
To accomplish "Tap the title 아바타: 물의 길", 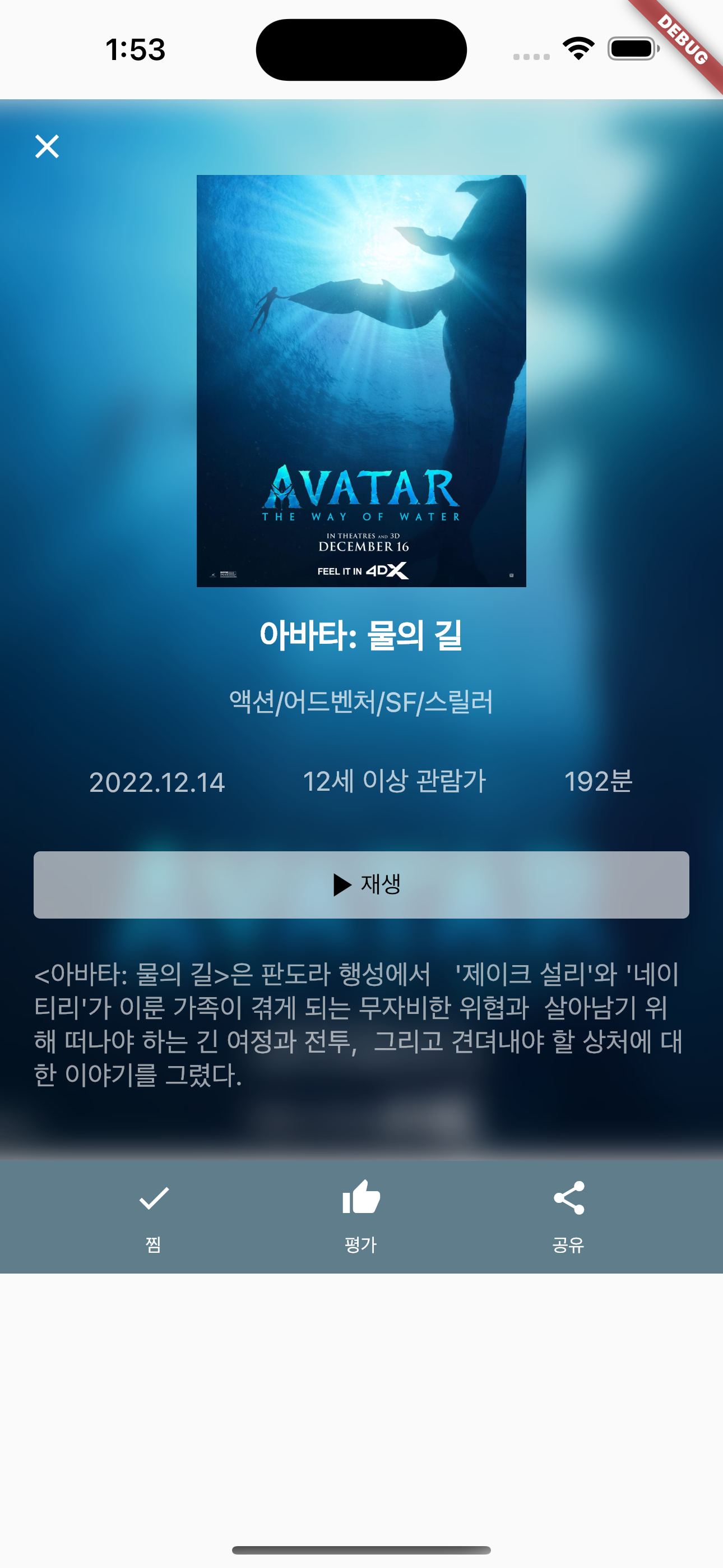I will click(361, 635).
